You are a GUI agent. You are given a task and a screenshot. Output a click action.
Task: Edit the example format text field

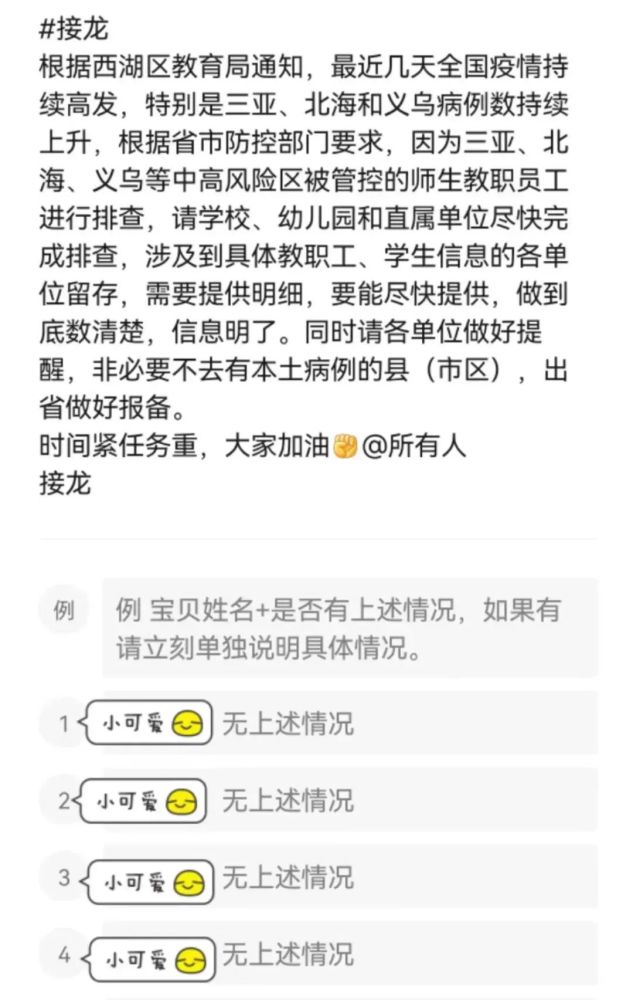click(348, 628)
